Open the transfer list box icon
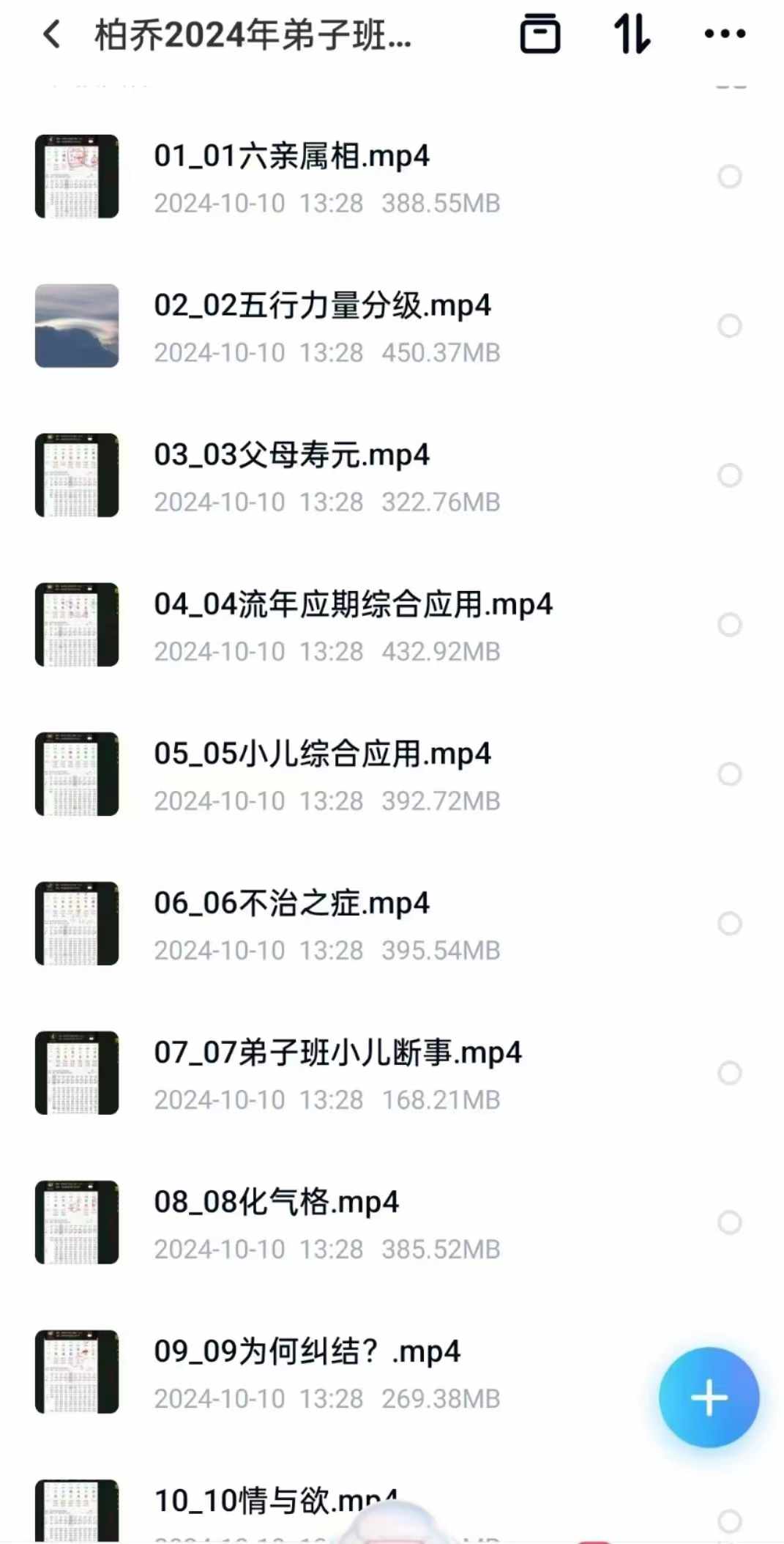Viewport: 784px width, 1544px height. [540, 34]
